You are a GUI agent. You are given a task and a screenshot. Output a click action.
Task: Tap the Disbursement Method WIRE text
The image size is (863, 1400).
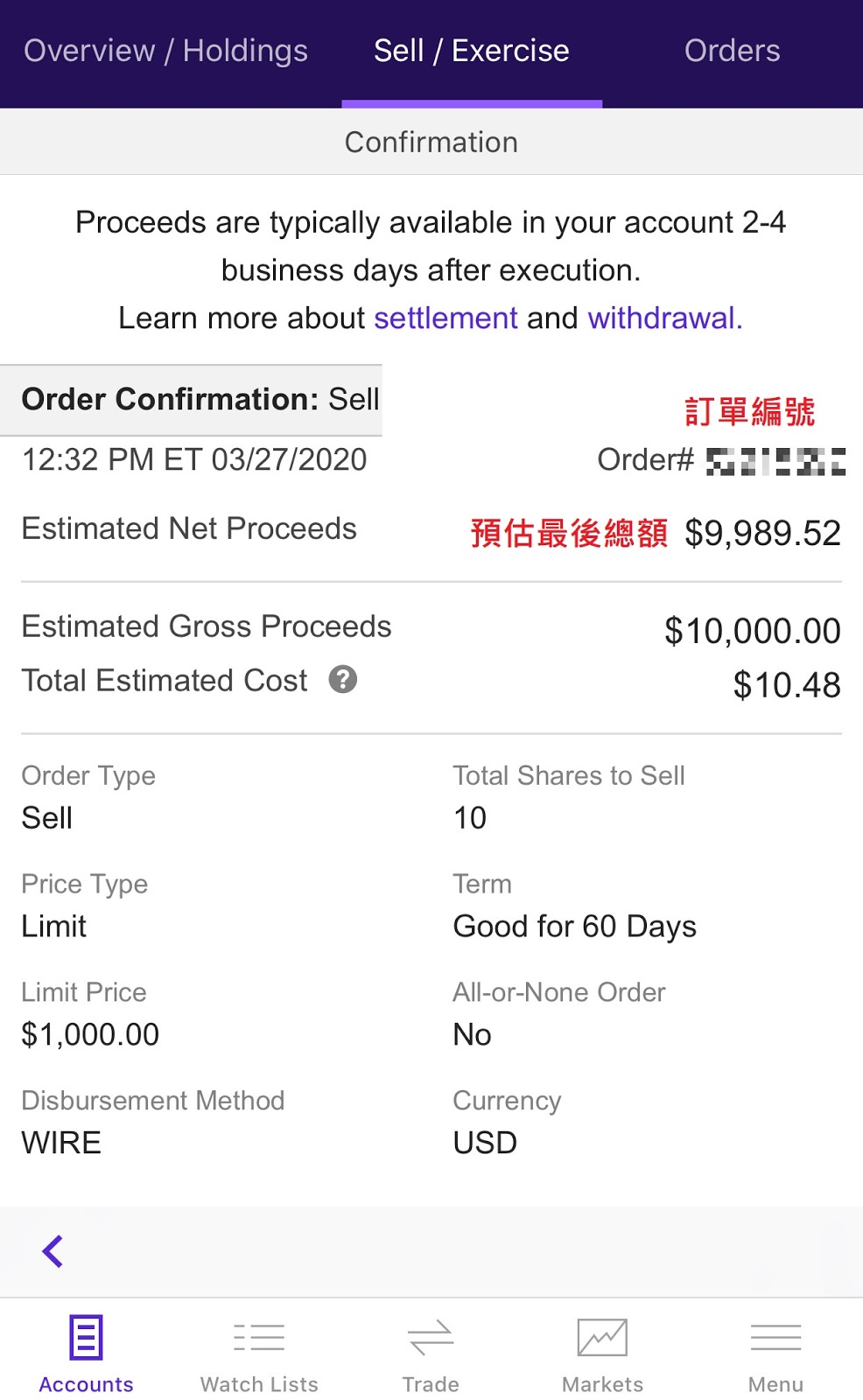pos(60,1142)
